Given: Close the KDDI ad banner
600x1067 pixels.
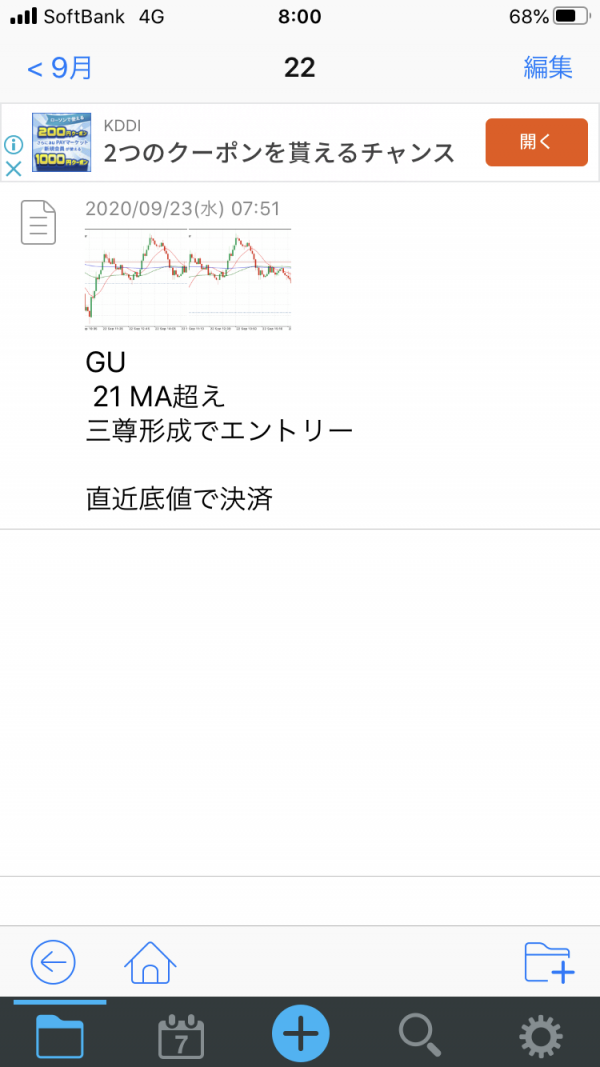Looking at the screenshot, I should 14,168.
